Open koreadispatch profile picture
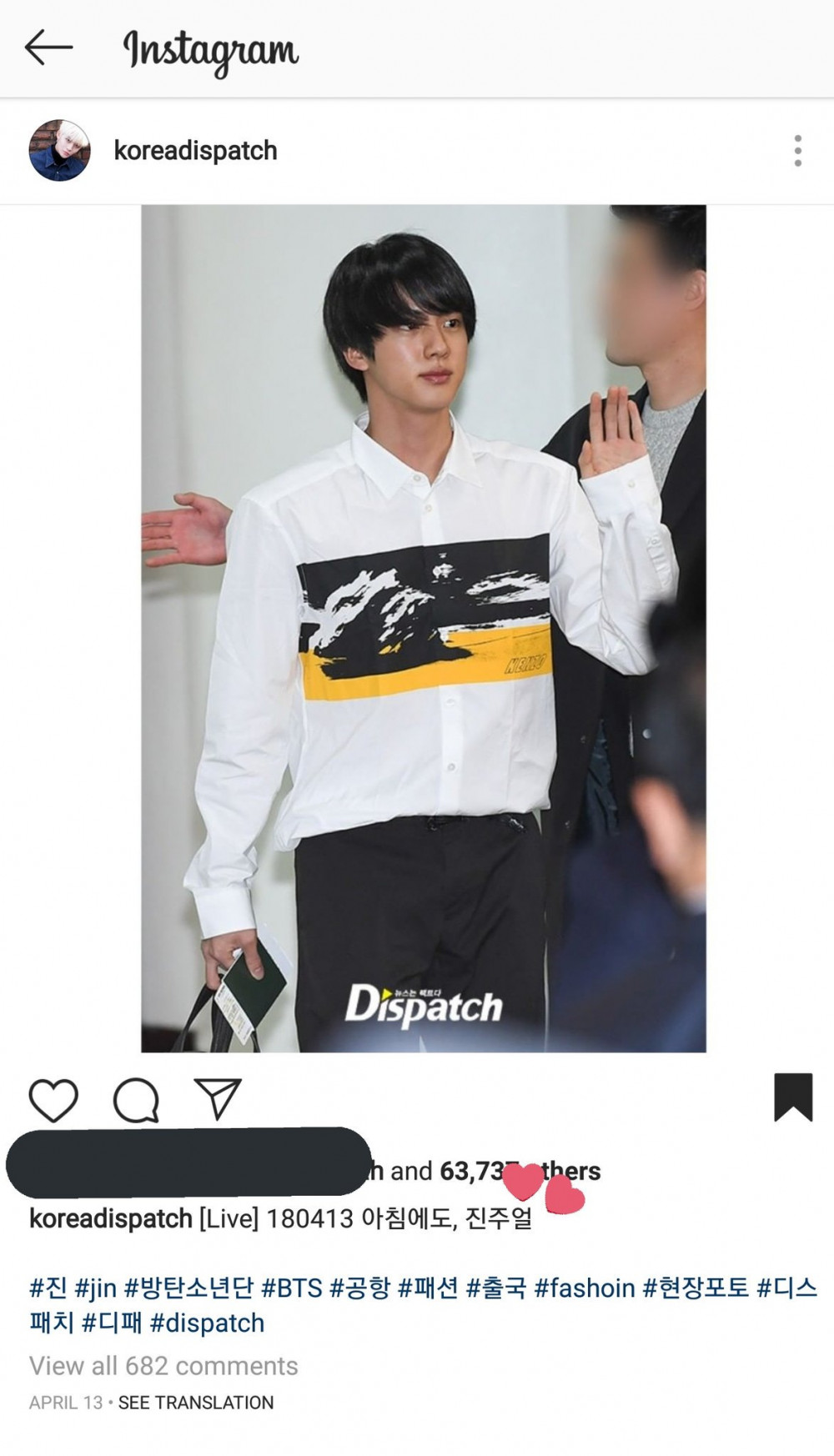834x1456 pixels. click(59, 150)
